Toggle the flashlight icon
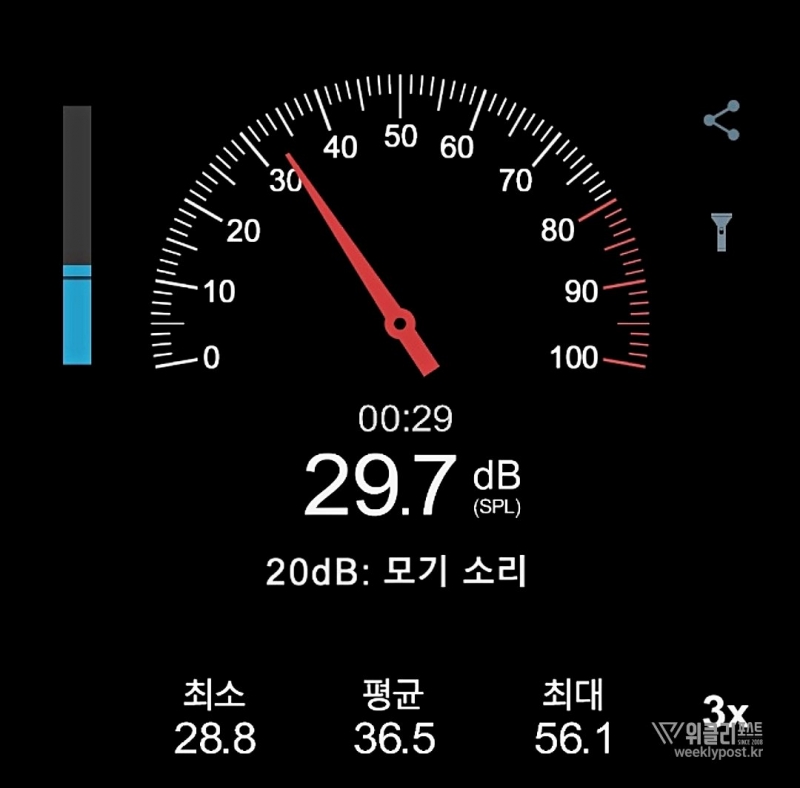Image resolution: width=800 pixels, height=788 pixels. [720, 231]
